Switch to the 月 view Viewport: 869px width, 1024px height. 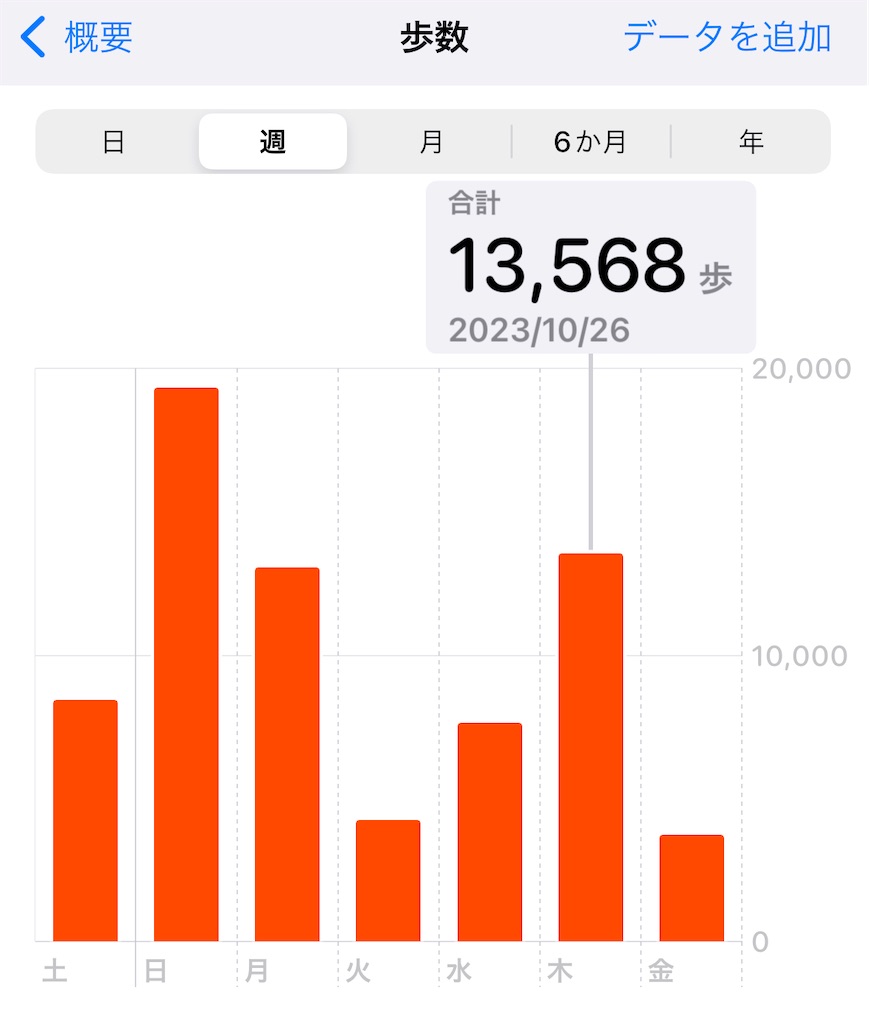[x=431, y=142]
